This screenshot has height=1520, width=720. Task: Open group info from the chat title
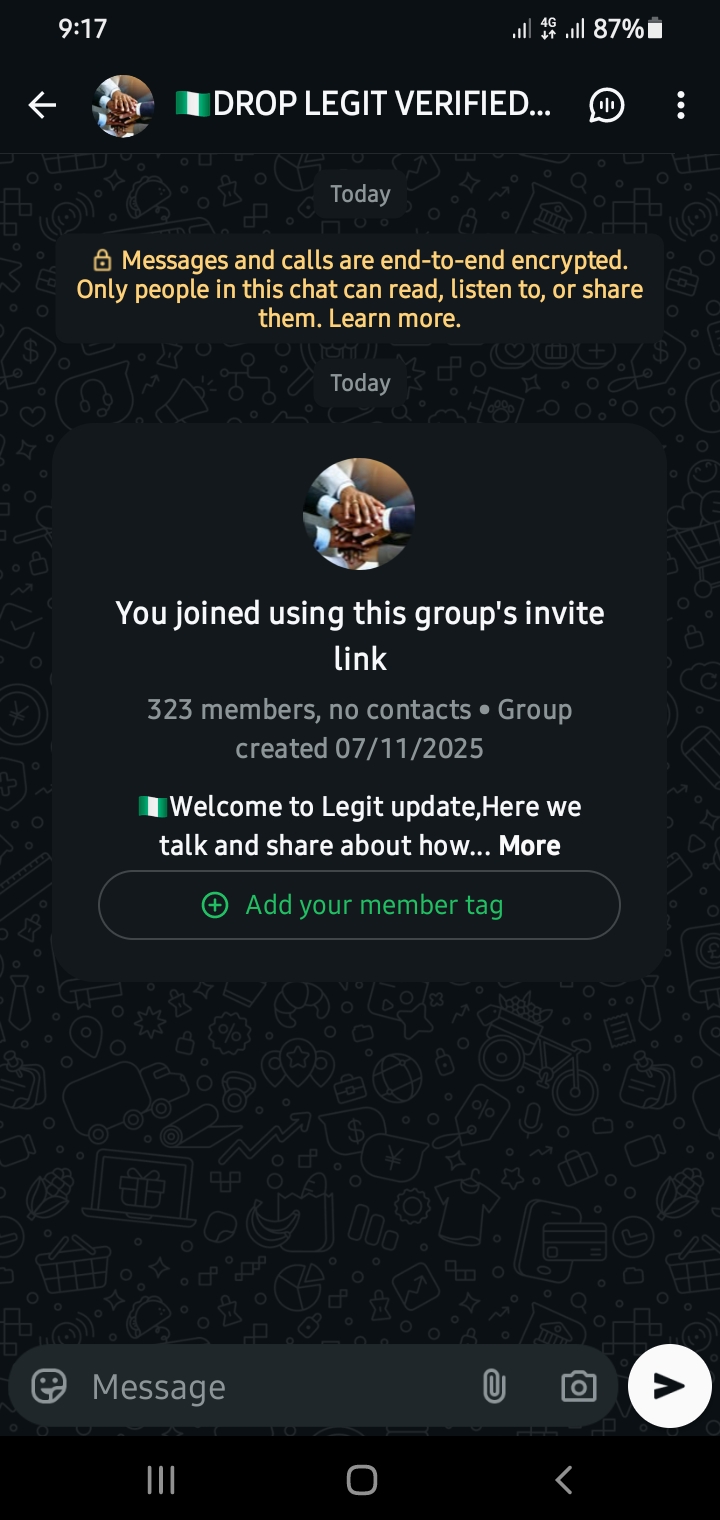(x=380, y=104)
